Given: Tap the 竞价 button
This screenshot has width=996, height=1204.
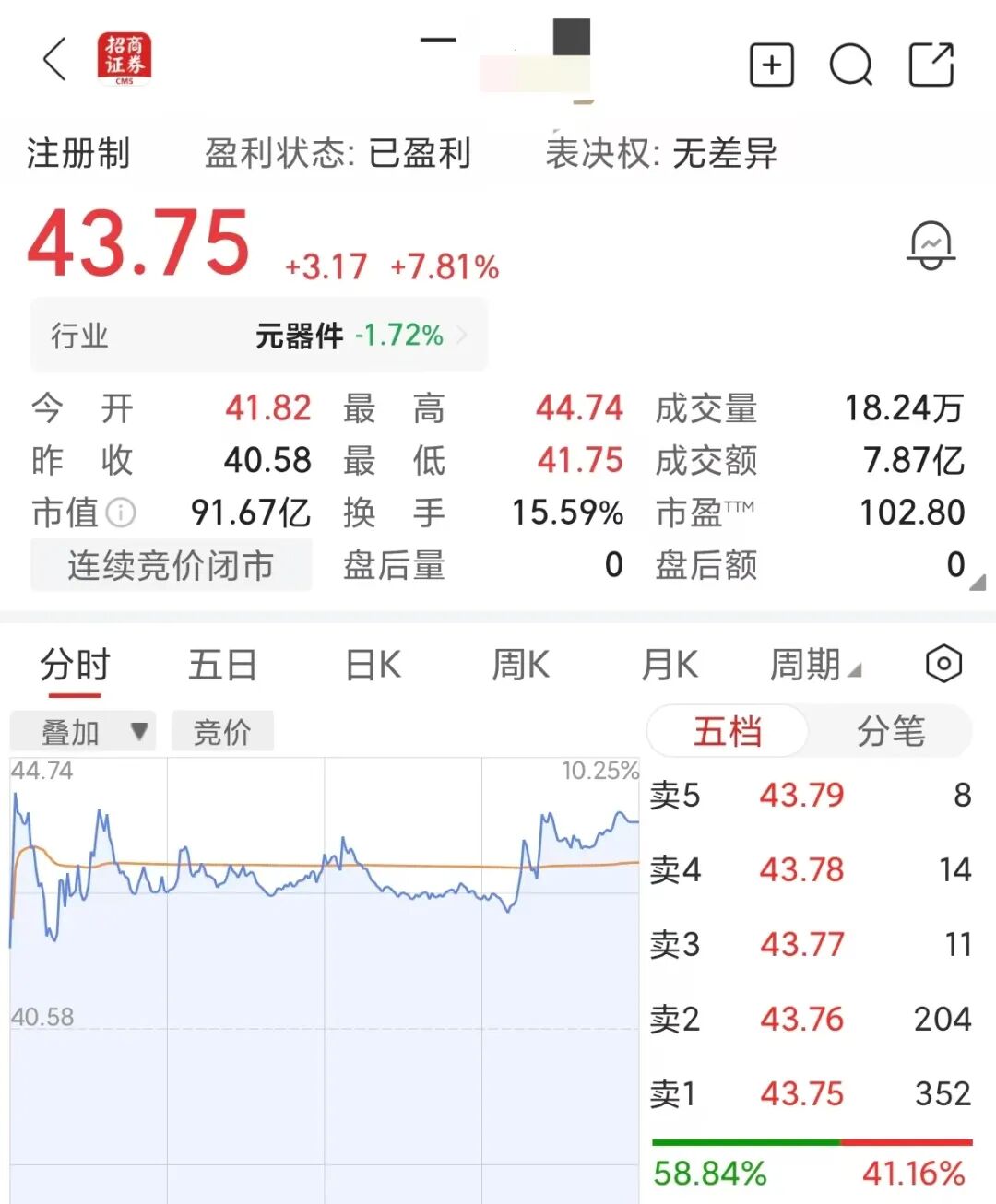Looking at the screenshot, I should click(222, 732).
